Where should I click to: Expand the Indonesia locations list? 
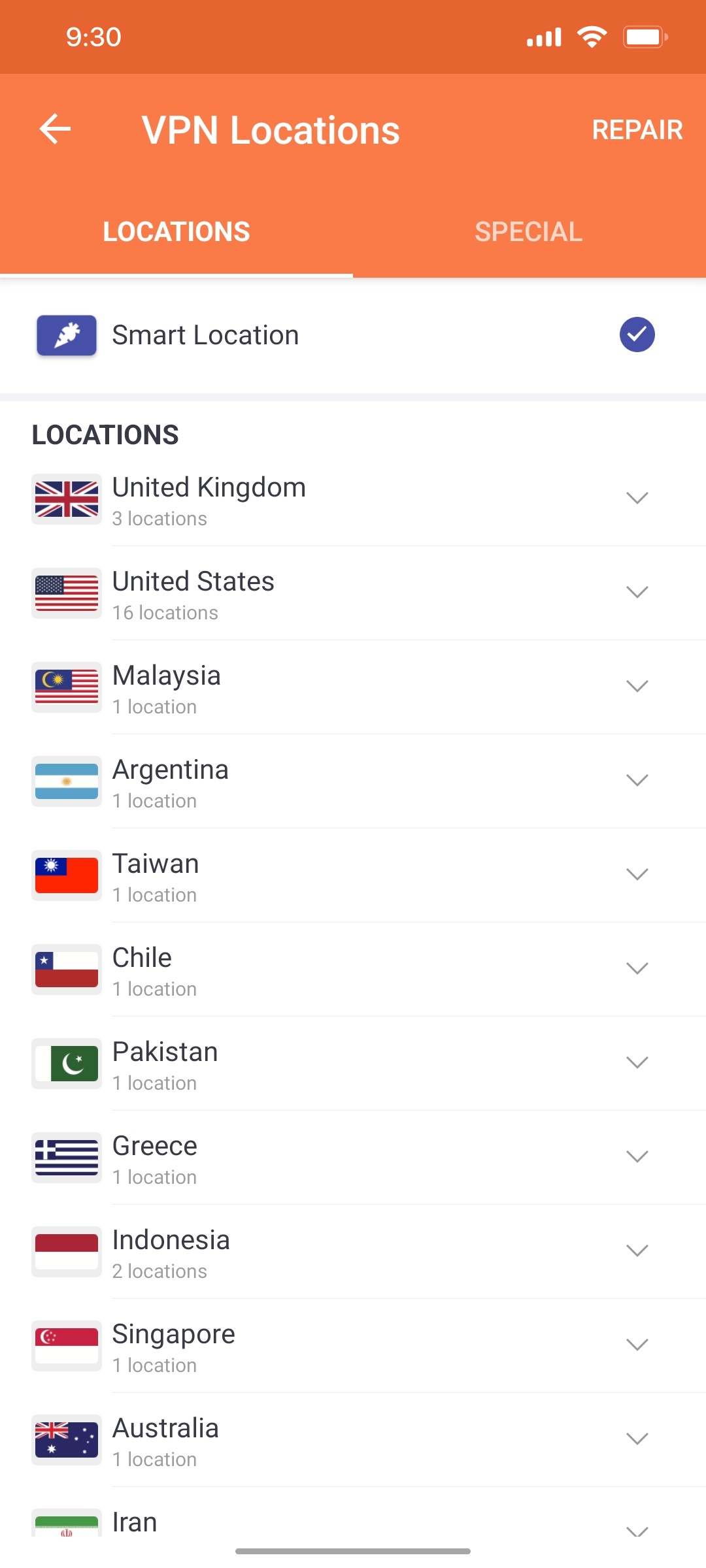tap(637, 1252)
